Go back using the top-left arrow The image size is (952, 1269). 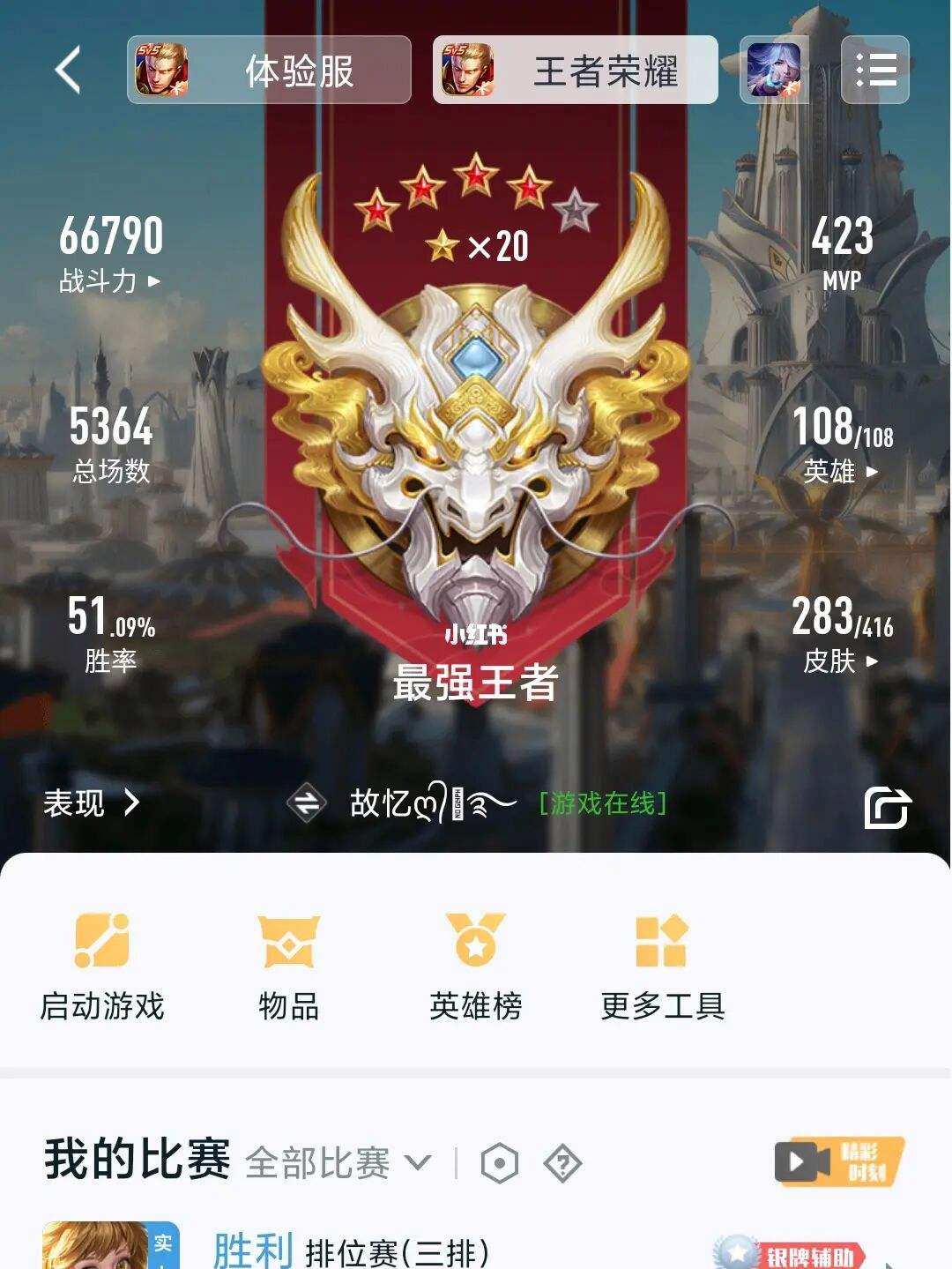point(69,70)
